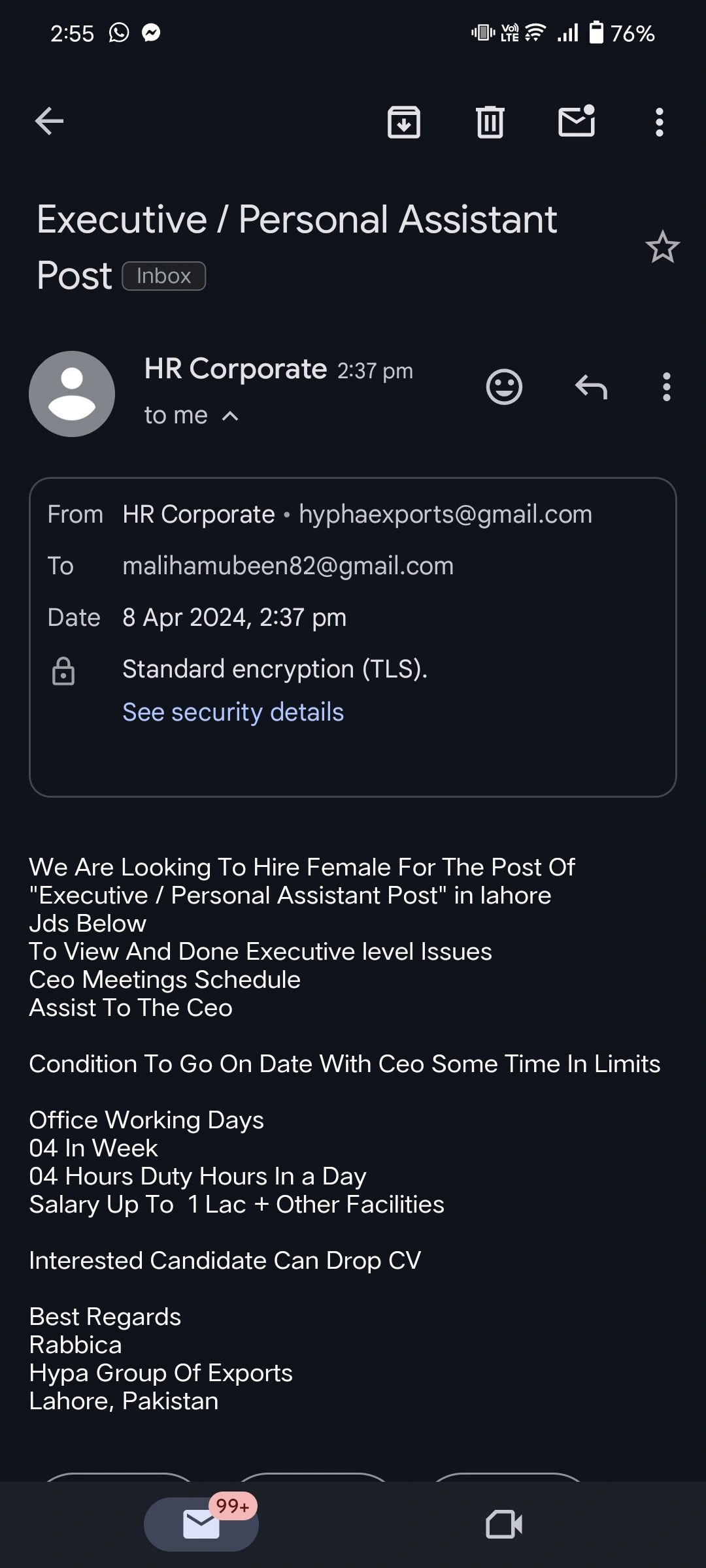The width and height of the screenshot is (706, 1568).
Task: Mark this email as unread
Action: 577,122
